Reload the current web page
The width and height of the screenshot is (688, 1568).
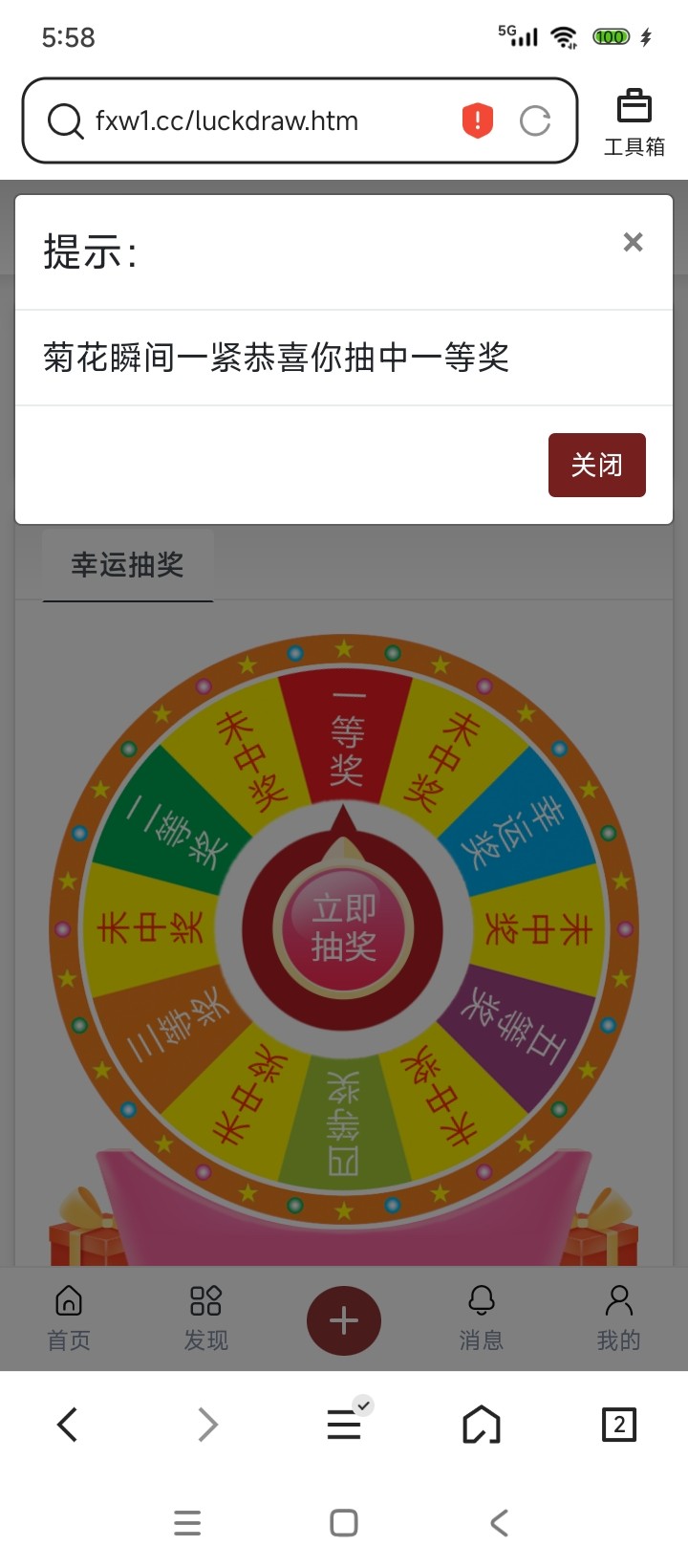pos(535,121)
